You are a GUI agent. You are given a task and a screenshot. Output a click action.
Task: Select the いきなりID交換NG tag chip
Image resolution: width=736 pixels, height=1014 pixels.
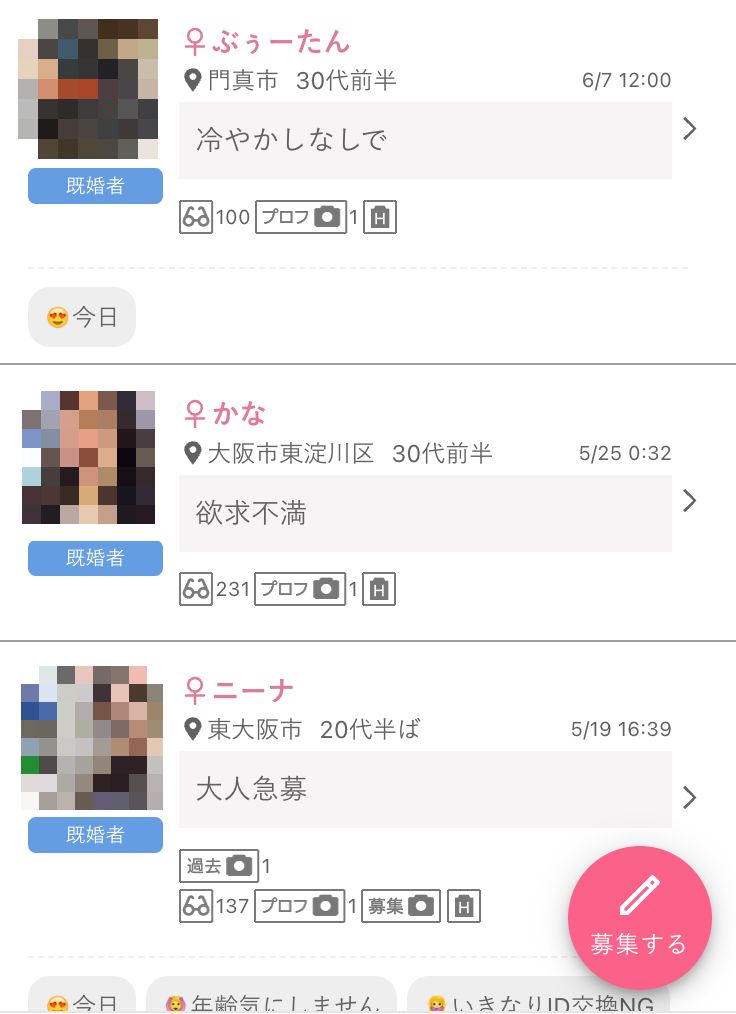[538, 1000]
